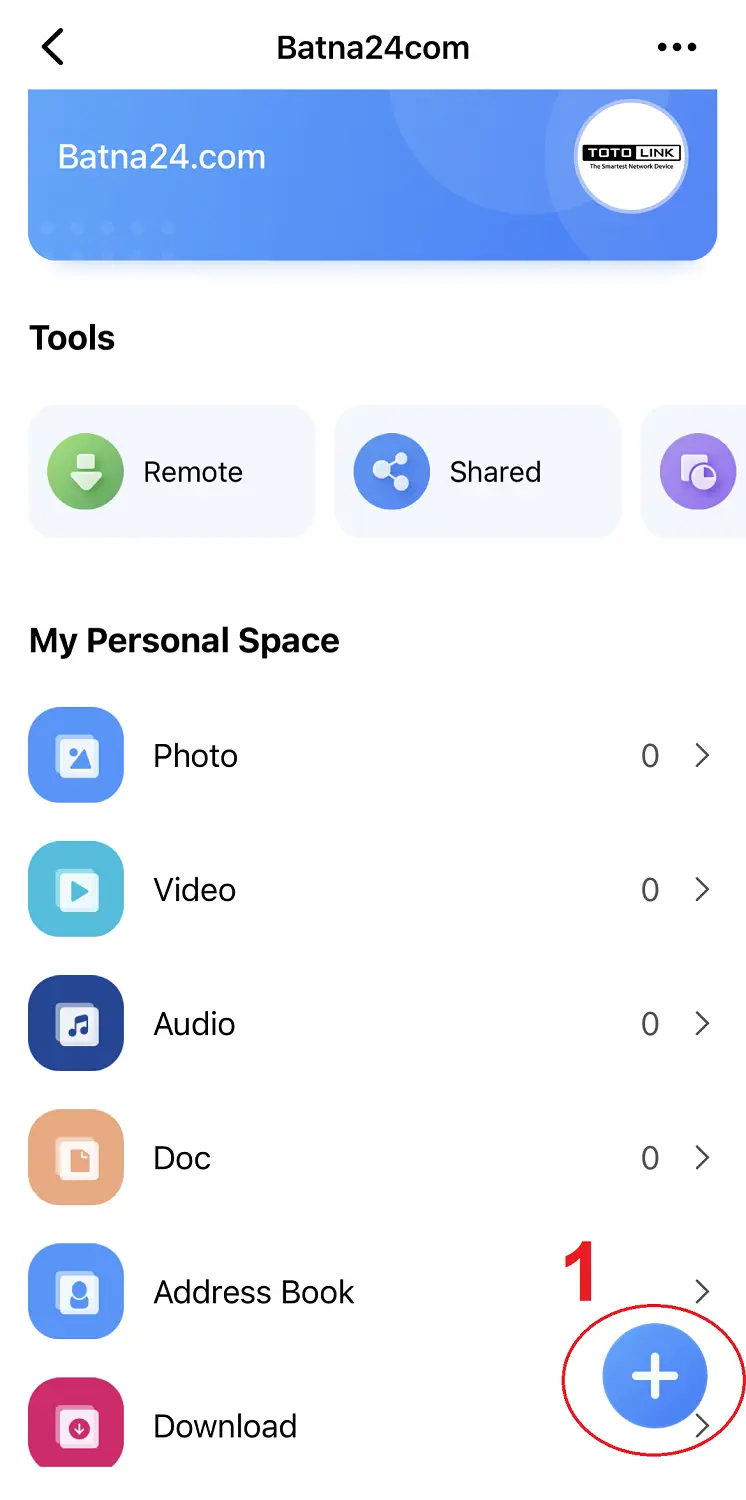Open the Batna24.com device card

pyautogui.click(x=372, y=172)
